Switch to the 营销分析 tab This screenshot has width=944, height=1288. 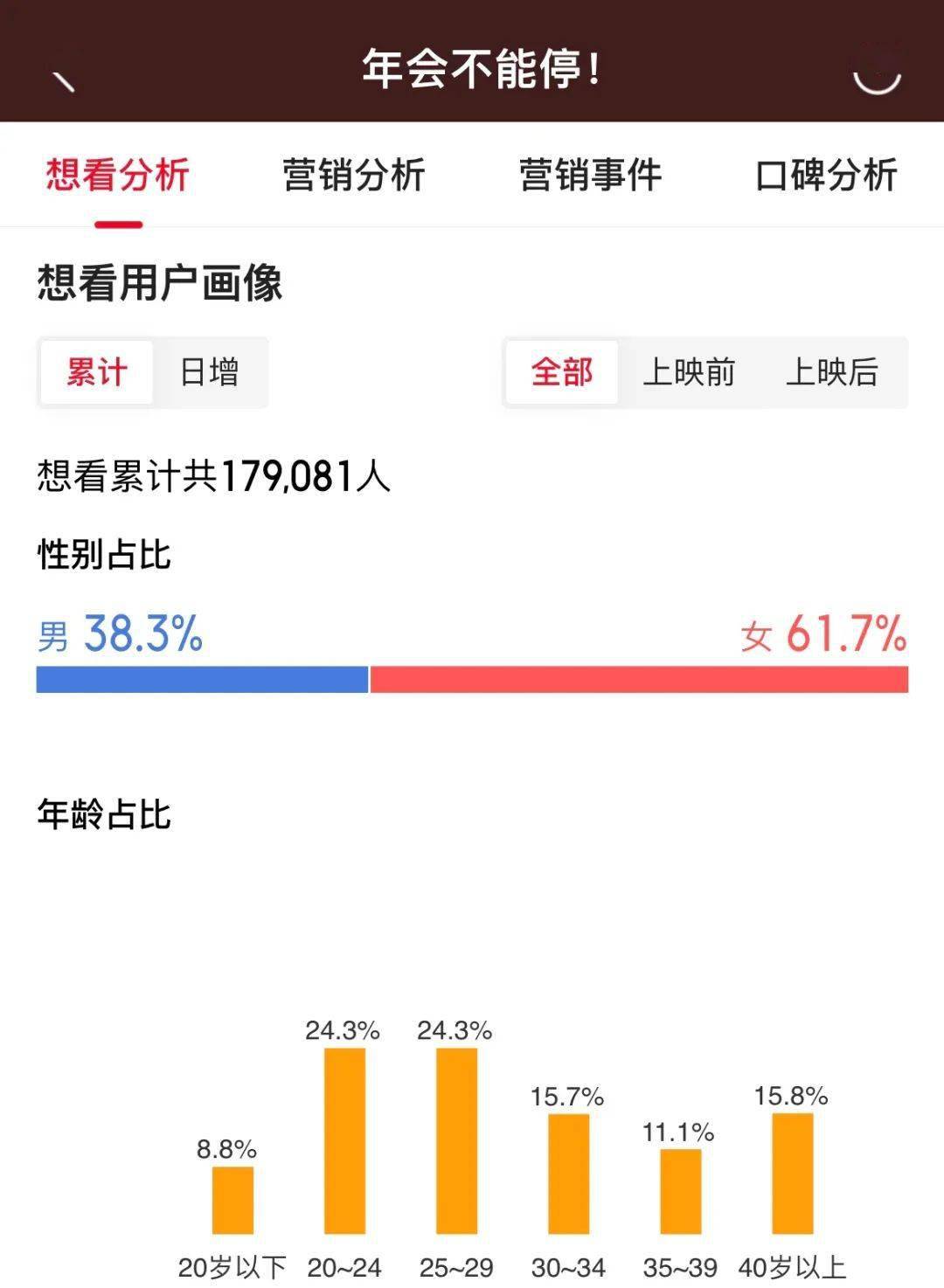(353, 175)
